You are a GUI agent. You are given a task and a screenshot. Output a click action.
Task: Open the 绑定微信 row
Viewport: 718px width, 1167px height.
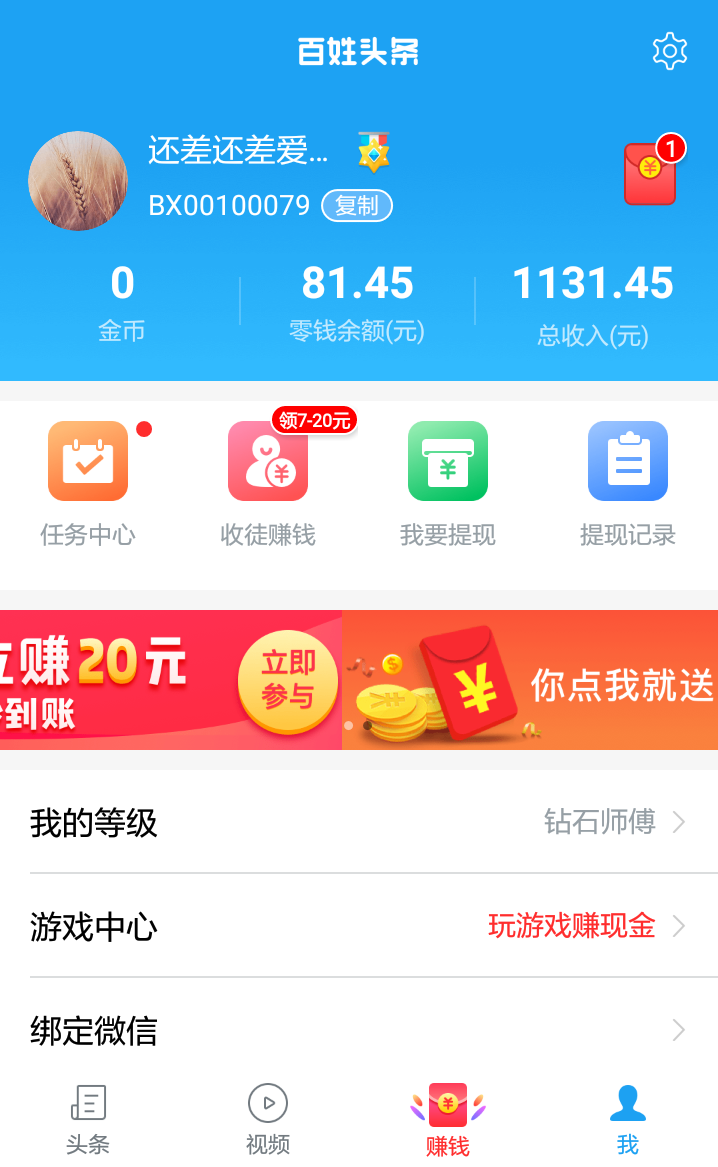359,1030
